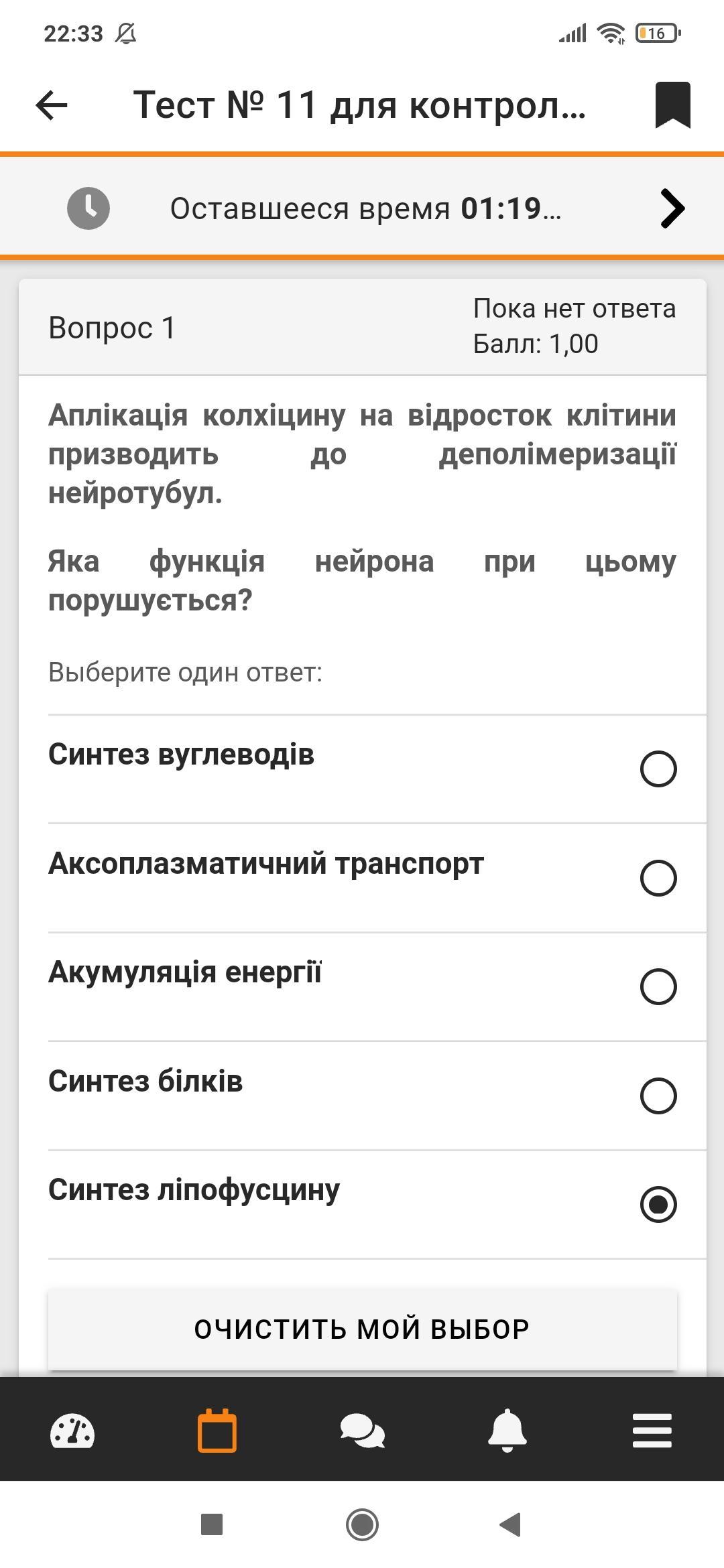This screenshot has width=724, height=1568.
Task: Switch to the calendar tab
Action: (x=217, y=1431)
